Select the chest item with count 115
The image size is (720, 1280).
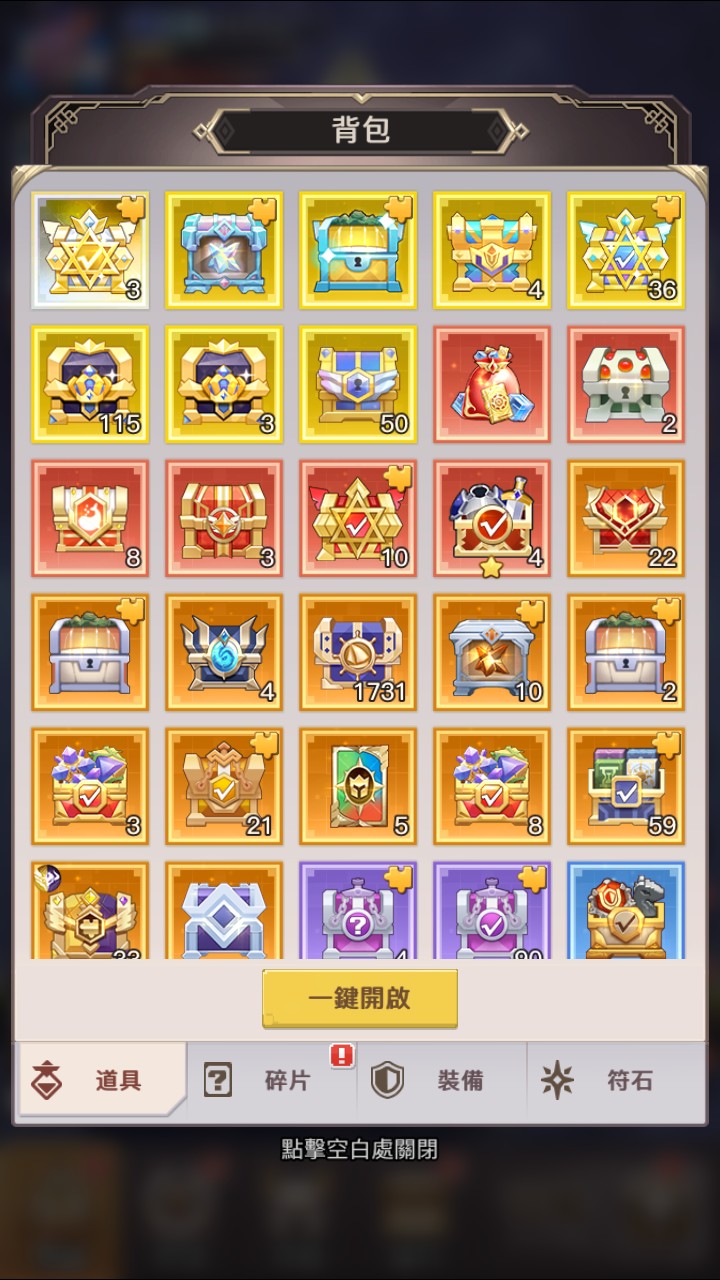(90, 384)
